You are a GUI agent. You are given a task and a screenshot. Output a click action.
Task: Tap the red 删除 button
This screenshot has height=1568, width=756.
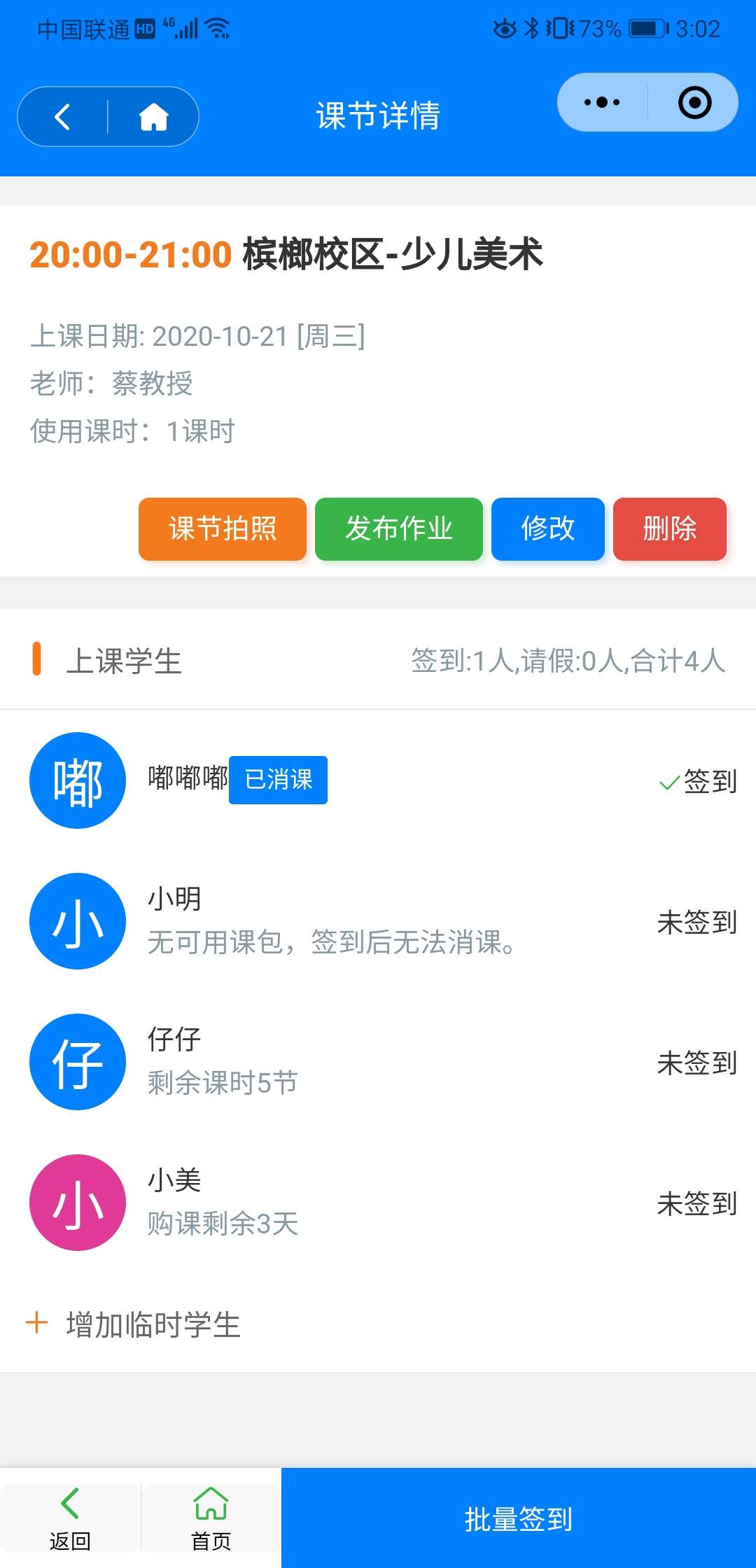point(670,529)
